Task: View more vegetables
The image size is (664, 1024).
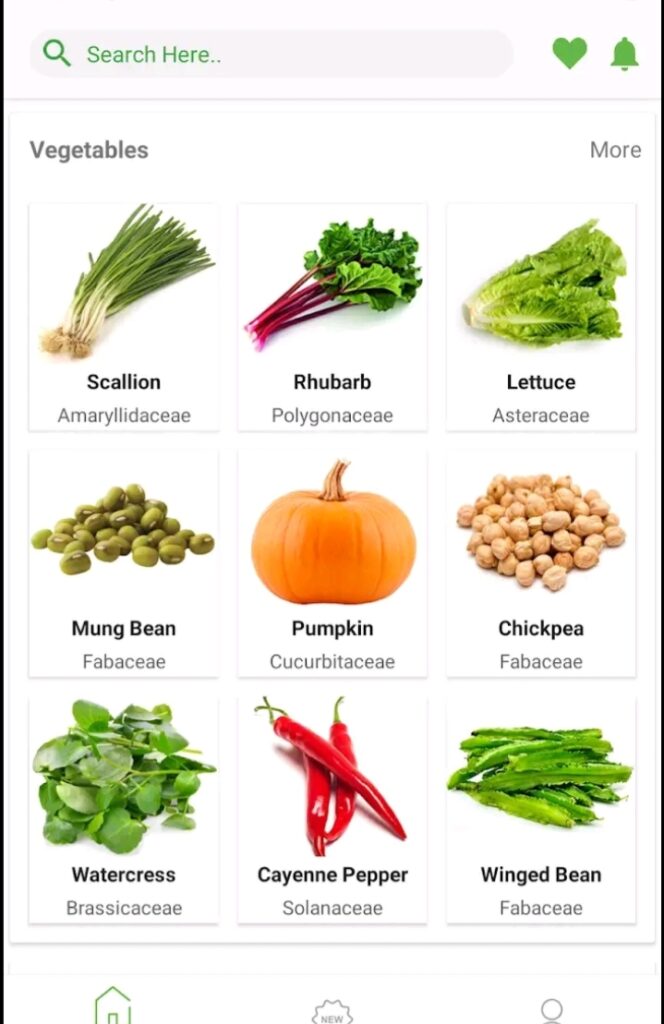Action: pos(615,150)
